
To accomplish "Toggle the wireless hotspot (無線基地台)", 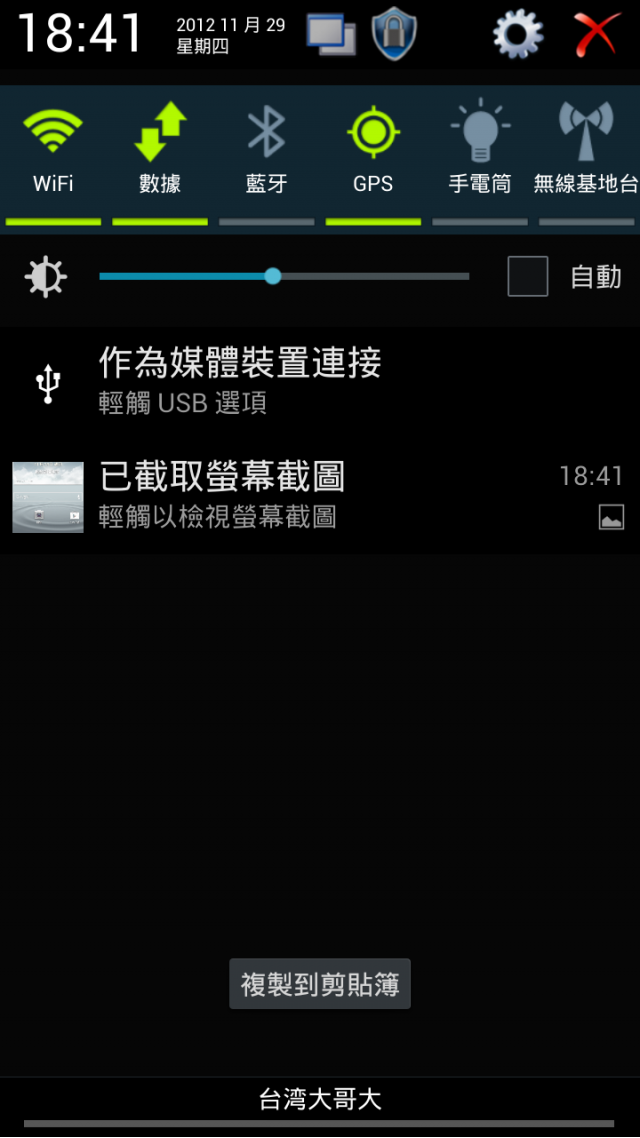I will (x=586, y=152).
